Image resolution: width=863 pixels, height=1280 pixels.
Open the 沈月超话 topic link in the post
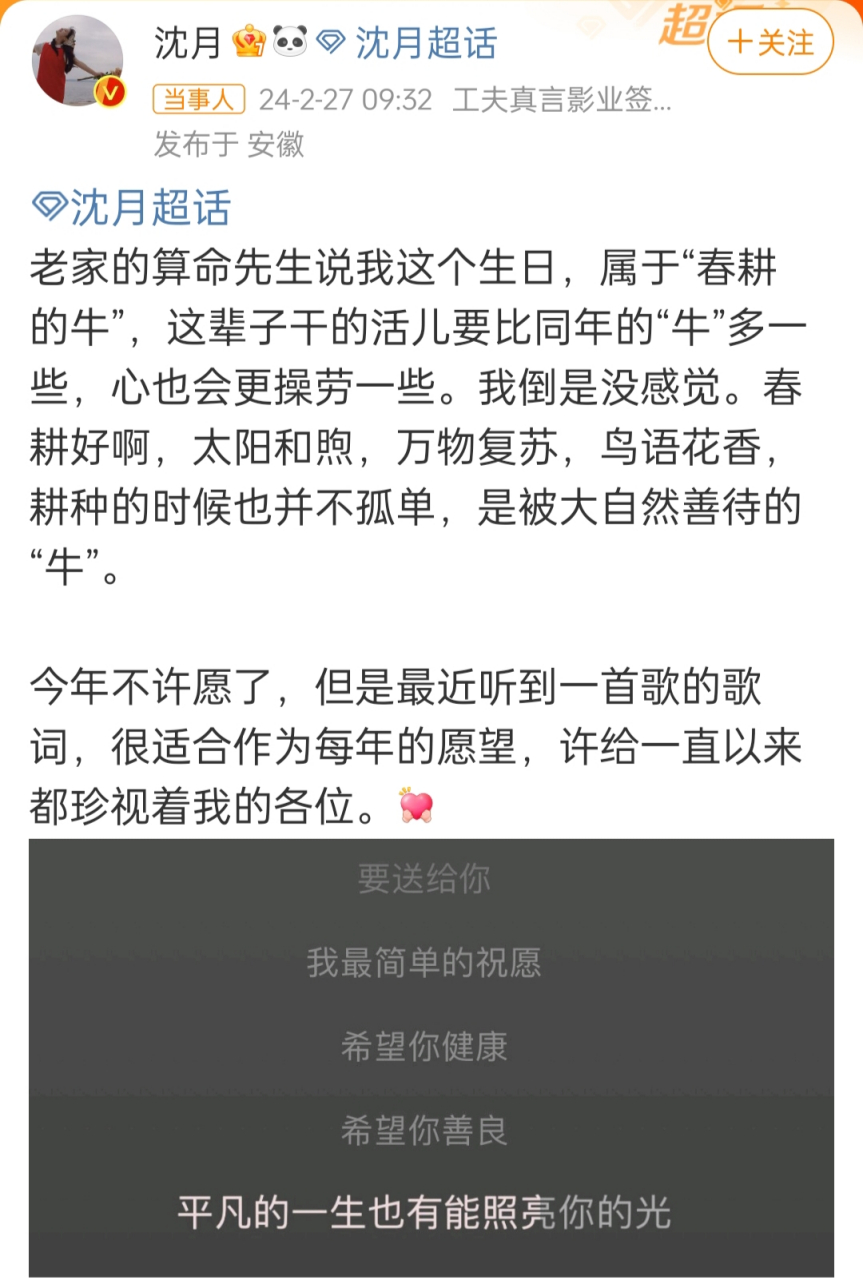133,207
